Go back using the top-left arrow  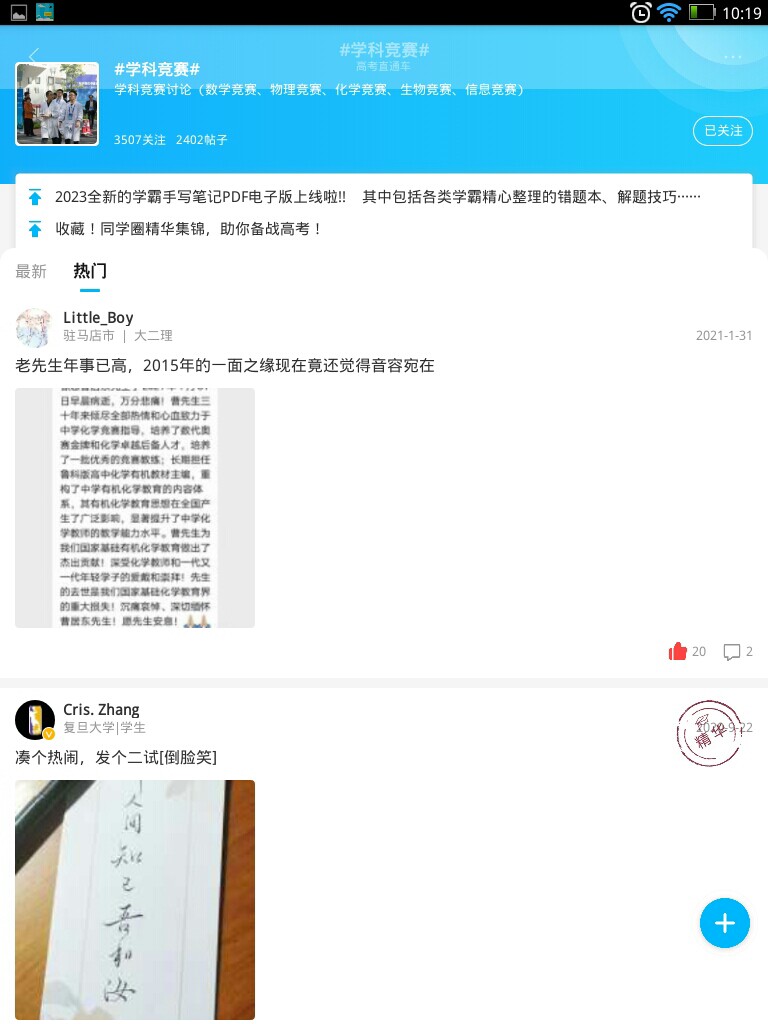click(33, 55)
